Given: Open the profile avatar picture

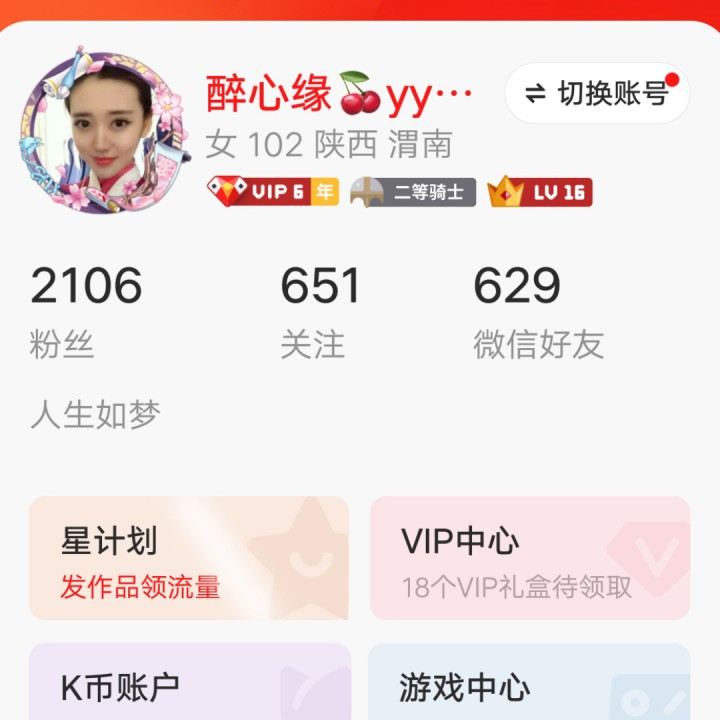Looking at the screenshot, I should coord(105,128).
